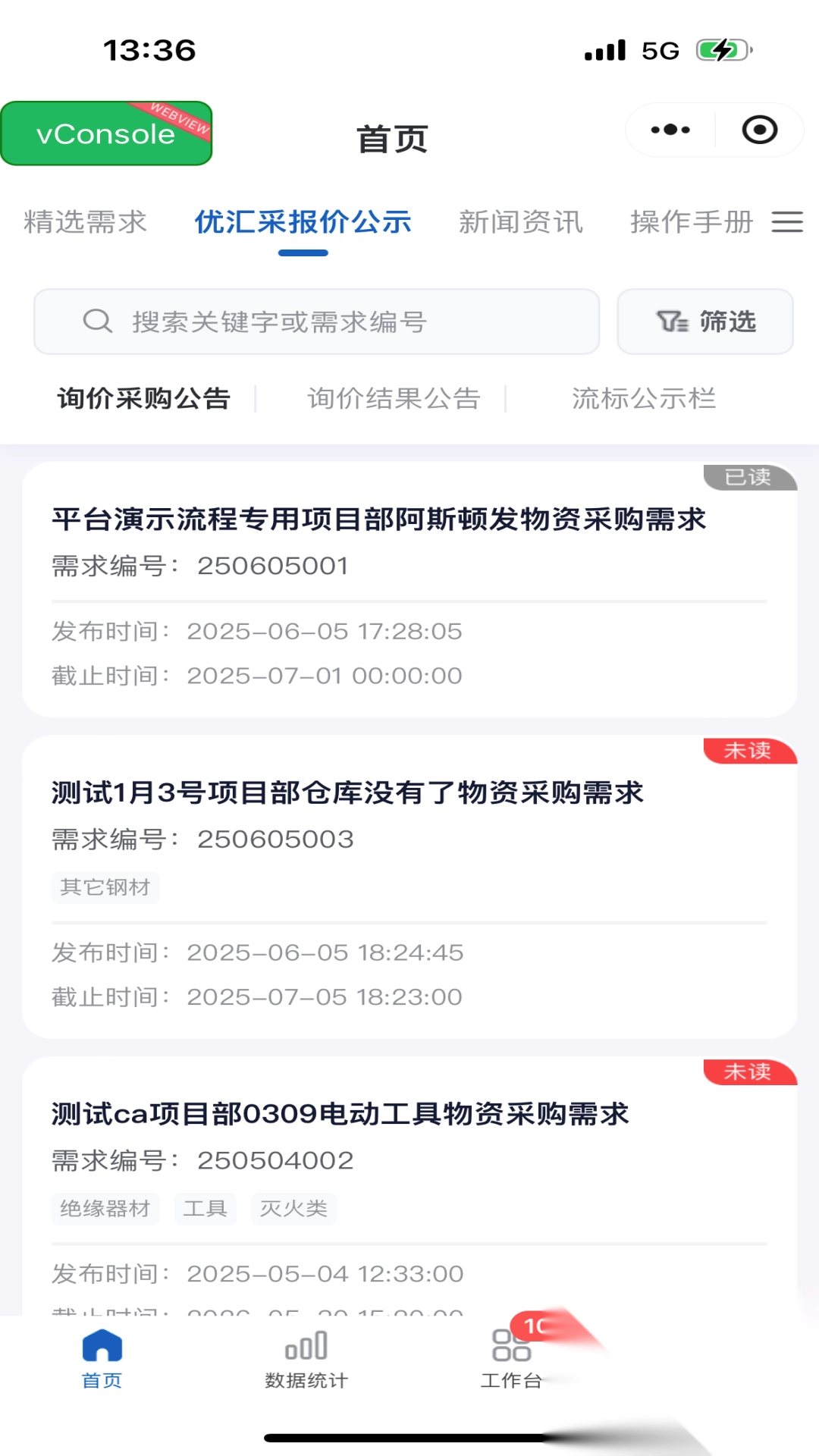This screenshot has width=819, height=1456.
Task: Open the hamburger menu next to 操作手册
Action: click(x=787, y=222)
